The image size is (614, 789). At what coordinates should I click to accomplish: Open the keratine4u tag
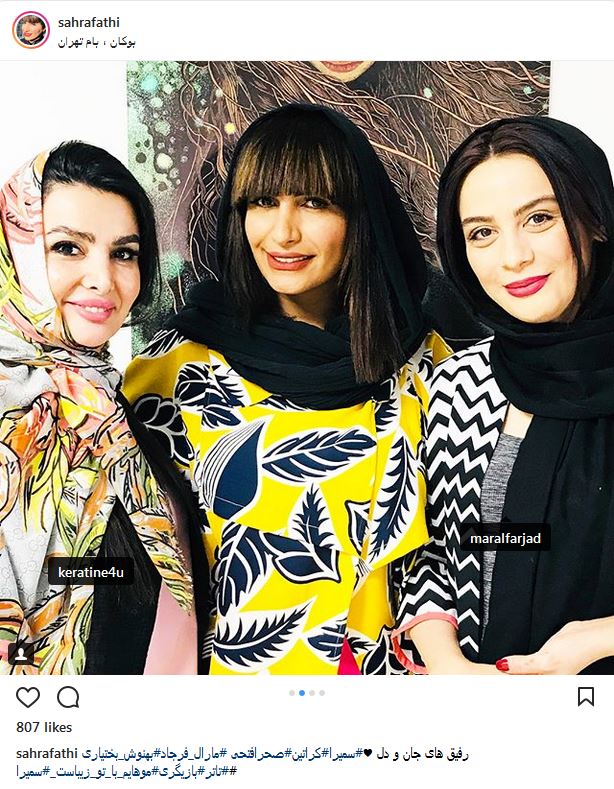coord(91,572)
